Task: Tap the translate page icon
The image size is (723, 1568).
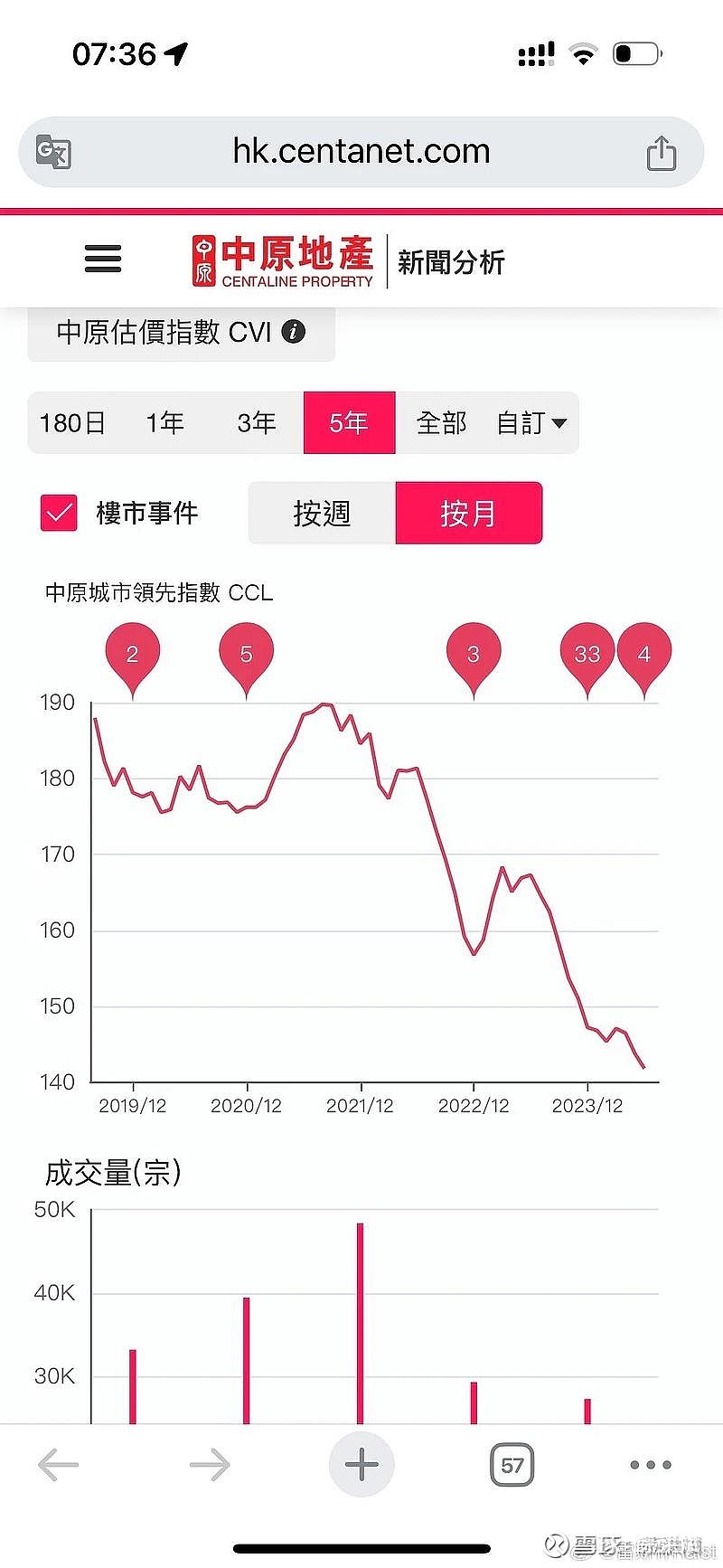Action: (53, 152)
